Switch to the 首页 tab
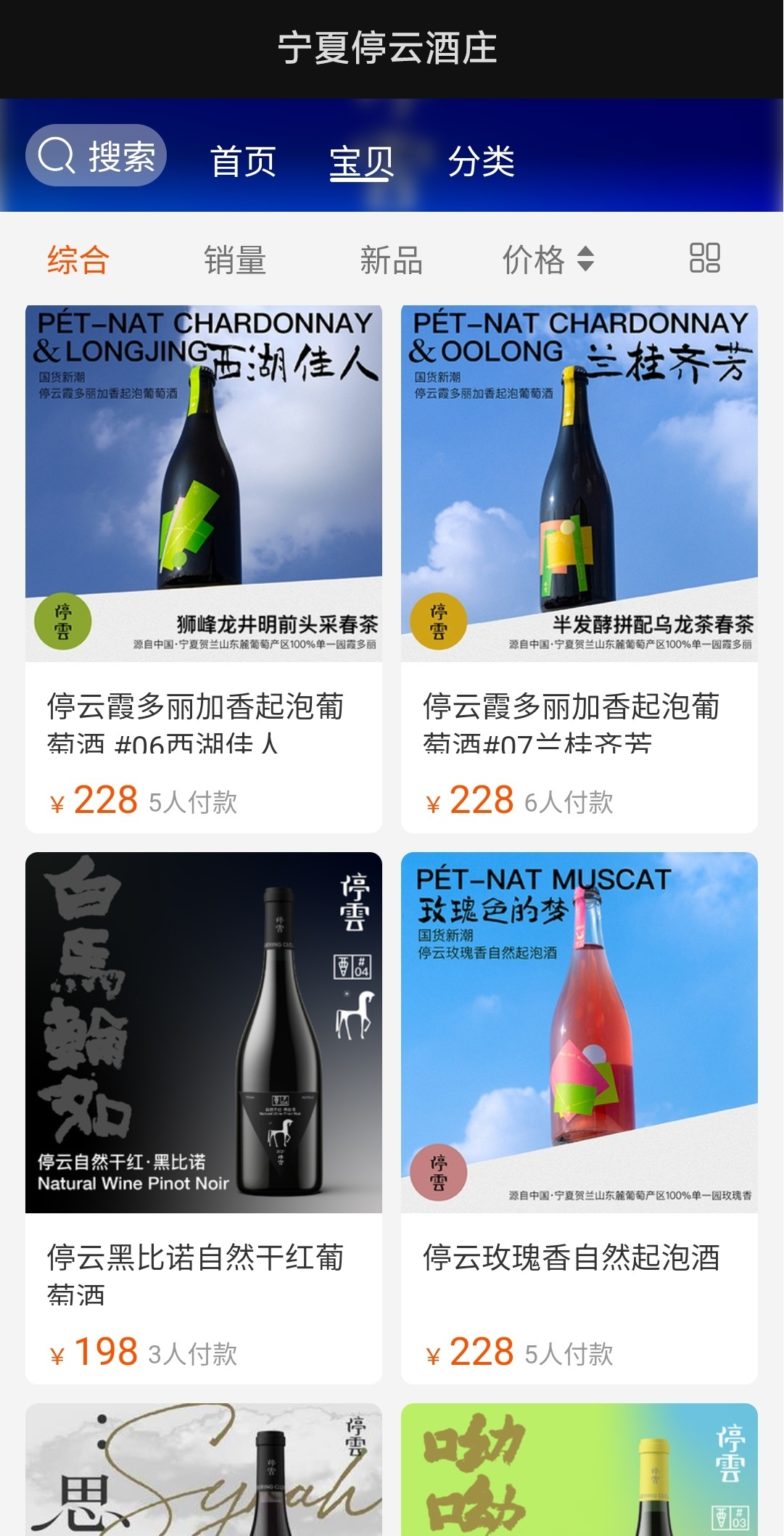Screen dimensions: 784x1536 pyautogui.click(x=242, y=161)
